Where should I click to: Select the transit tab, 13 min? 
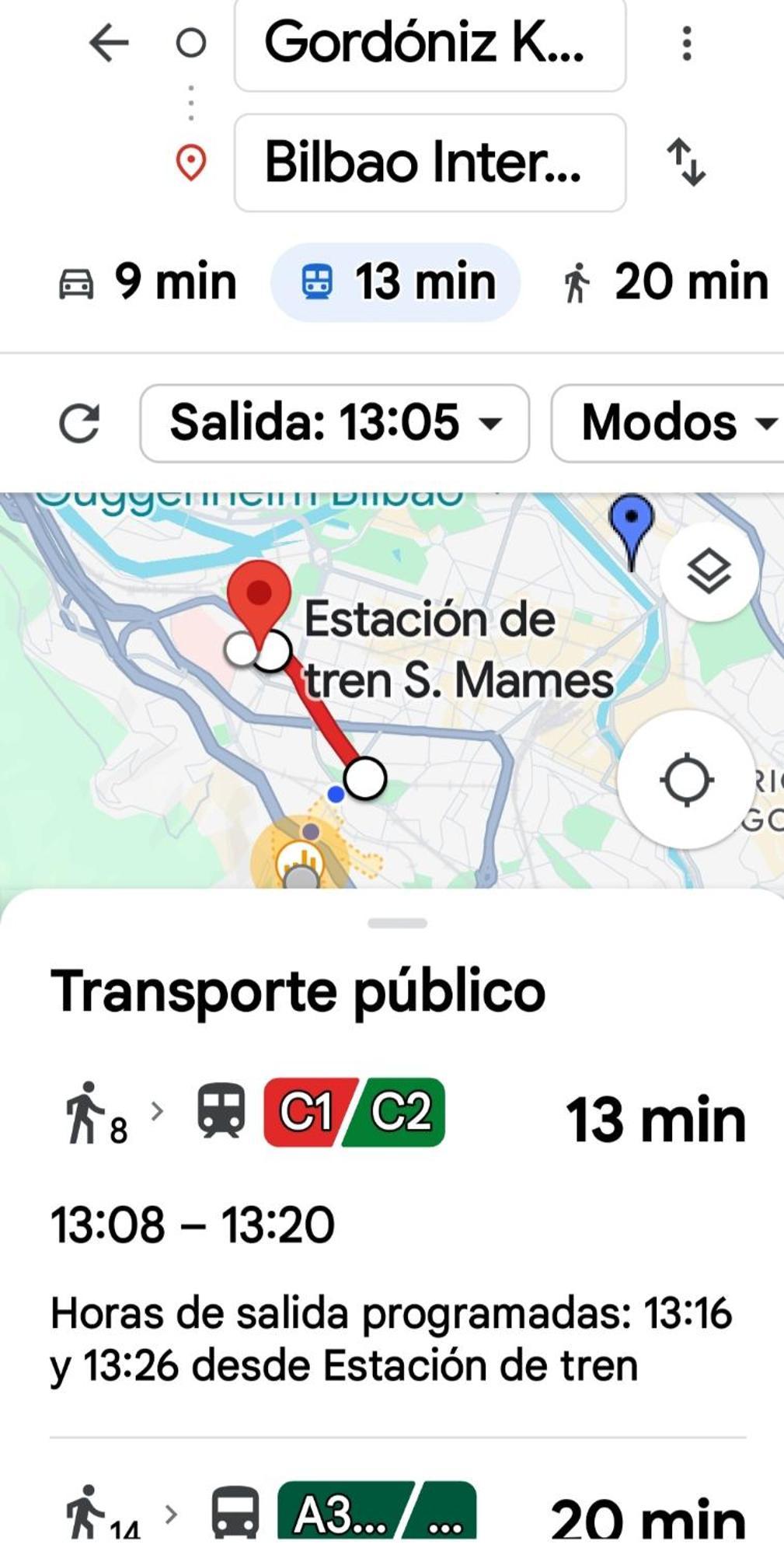pyautogui.click(x=395, y=282)
